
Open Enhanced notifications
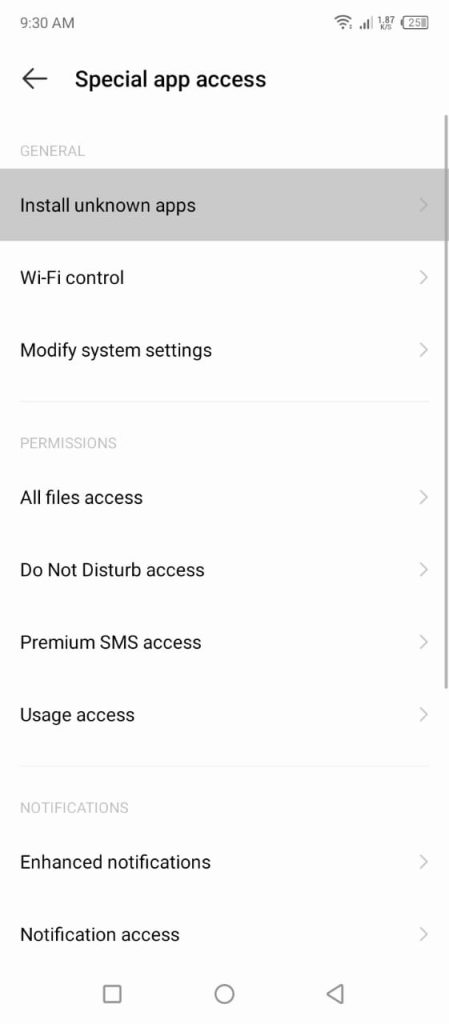coord(224,862)
